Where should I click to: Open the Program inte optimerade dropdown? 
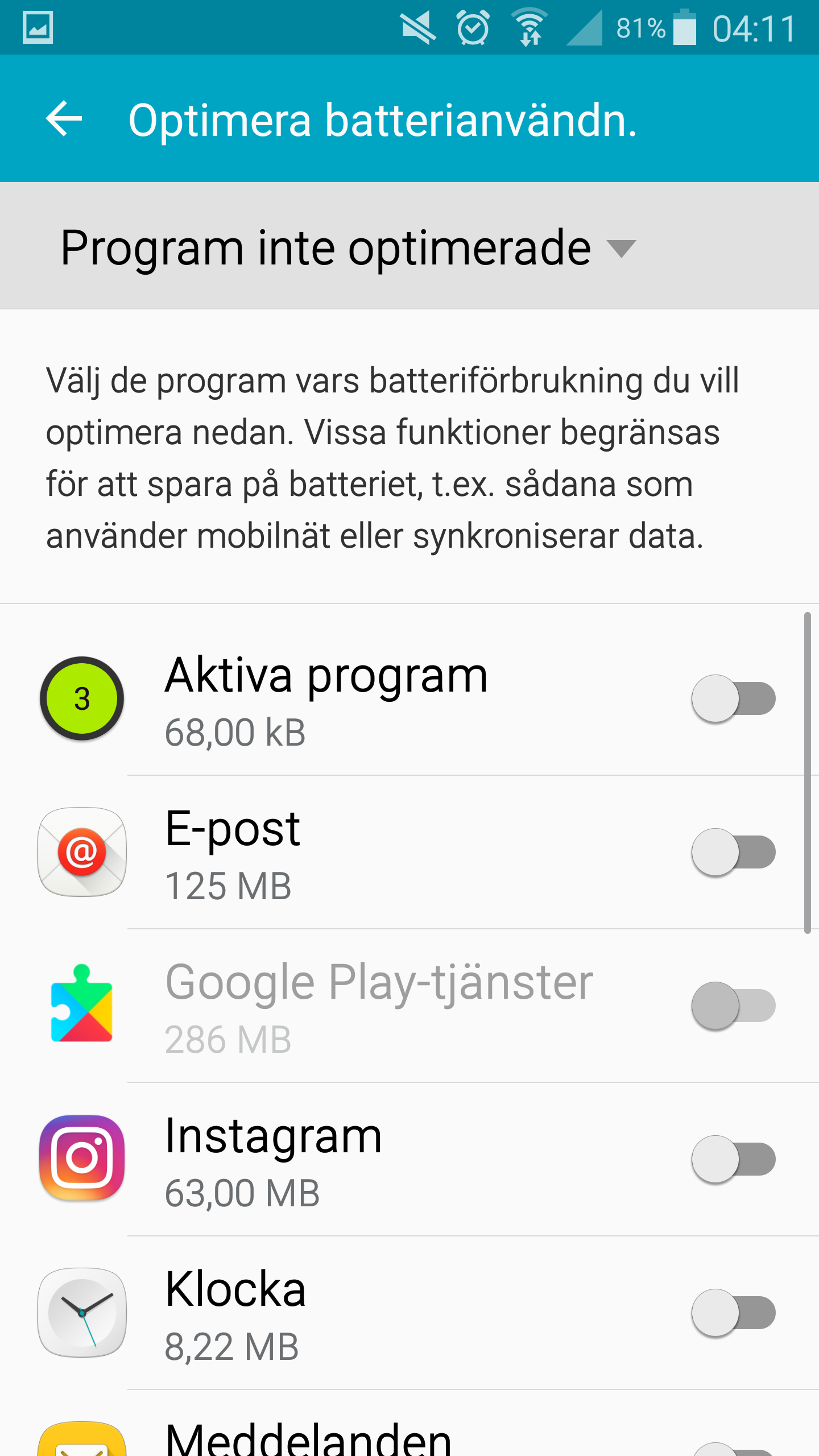point(347,247)
